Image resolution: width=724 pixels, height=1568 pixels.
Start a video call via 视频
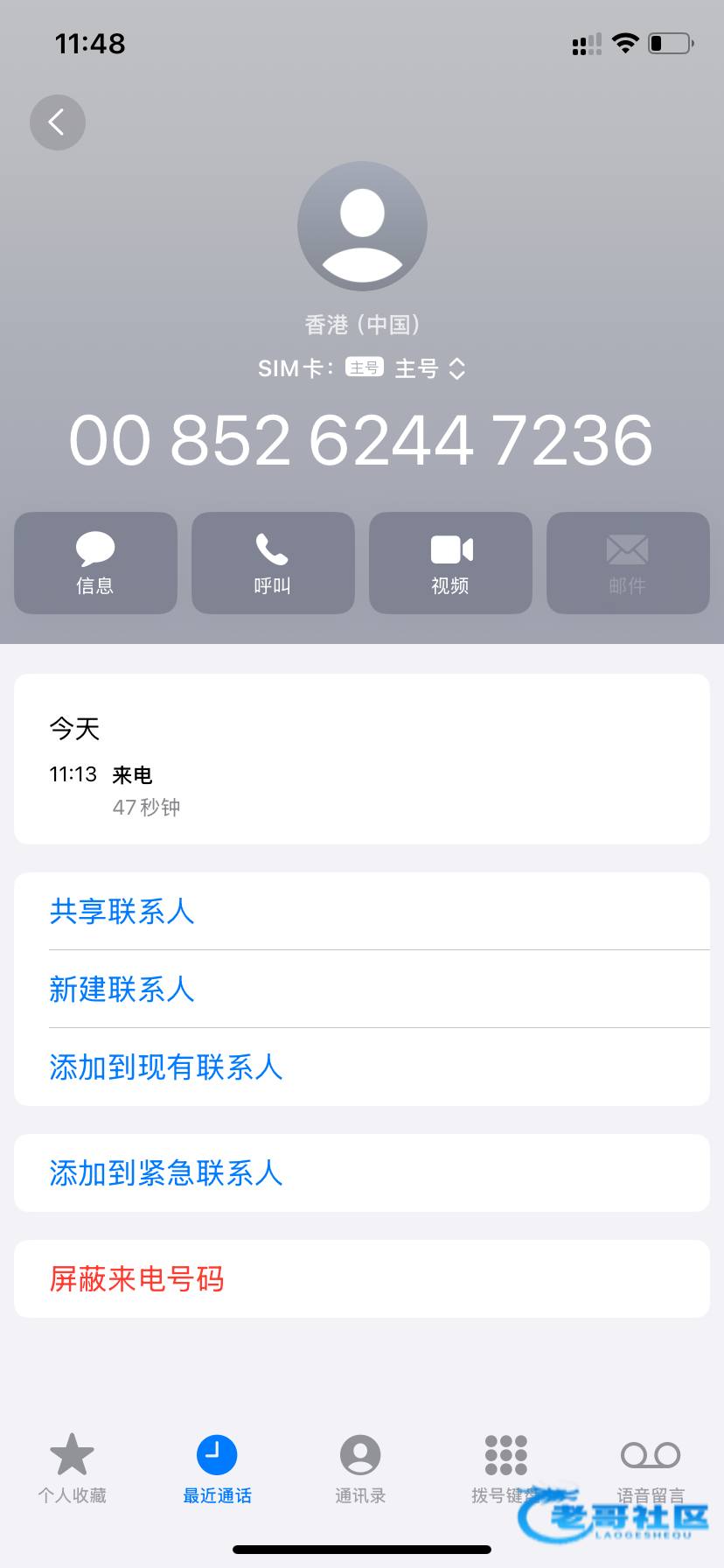(x=450, y=563)
